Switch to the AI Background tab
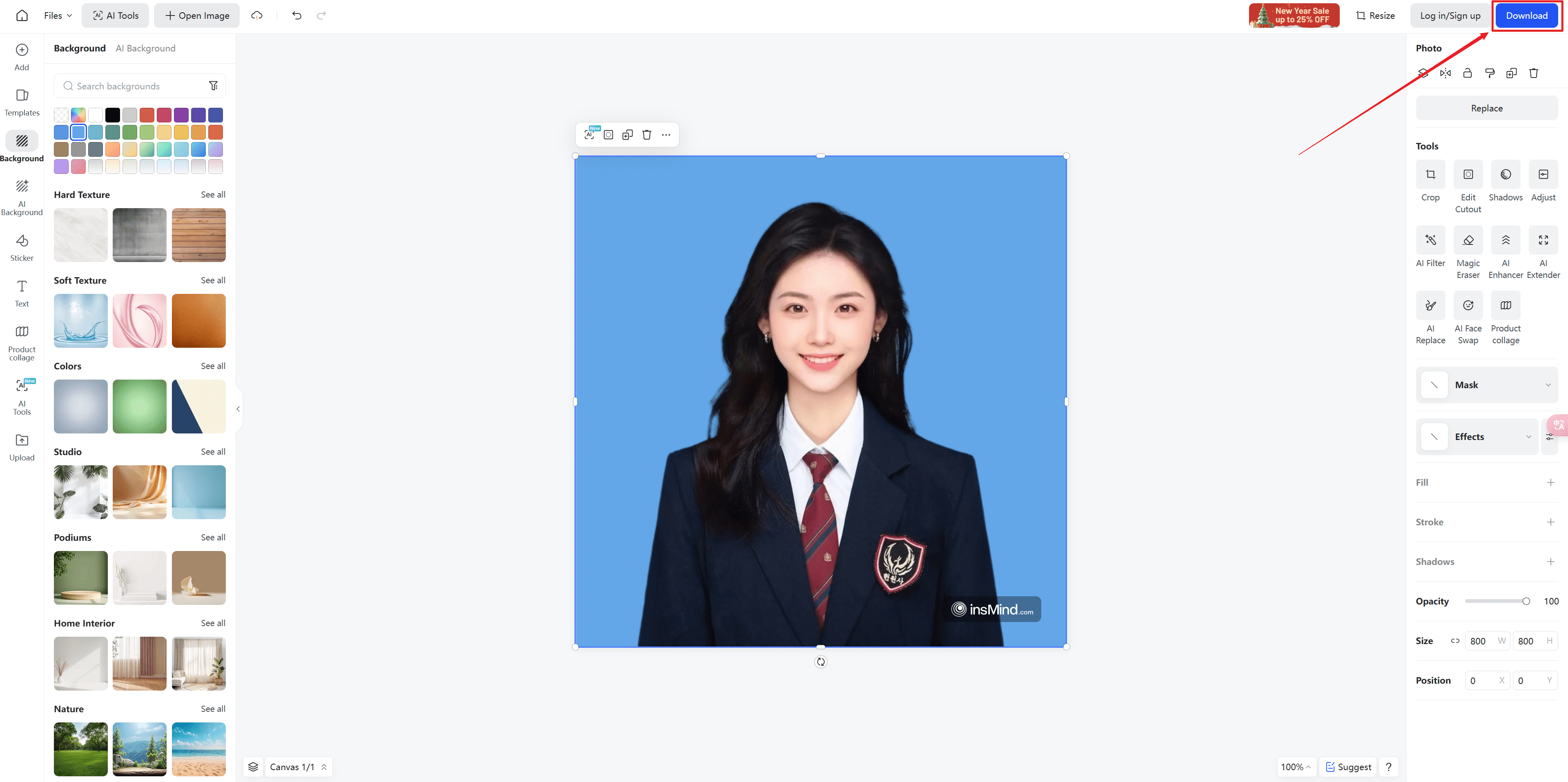 click(145, 48)
